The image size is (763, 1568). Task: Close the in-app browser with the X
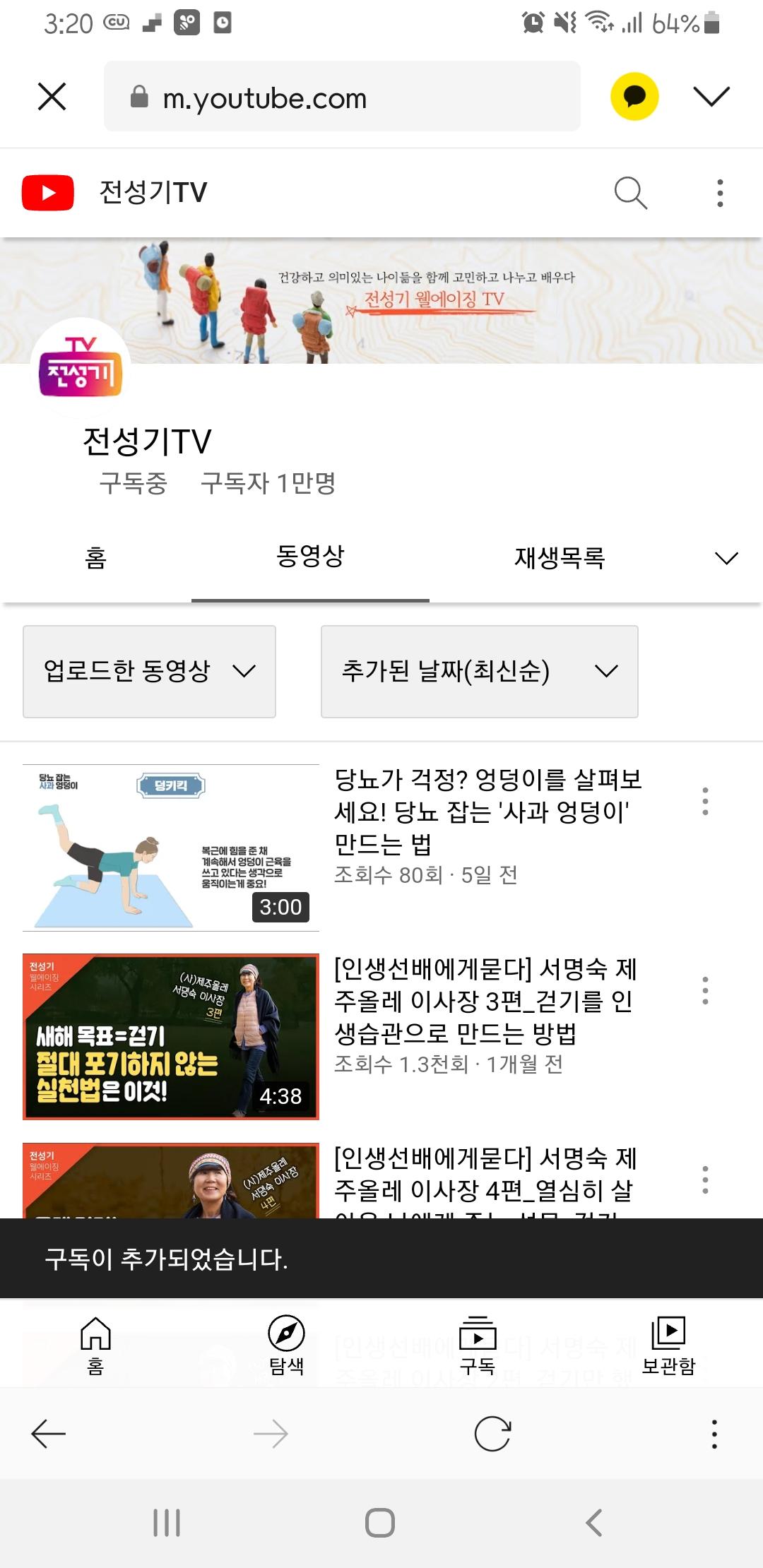(x=52, y=97)
